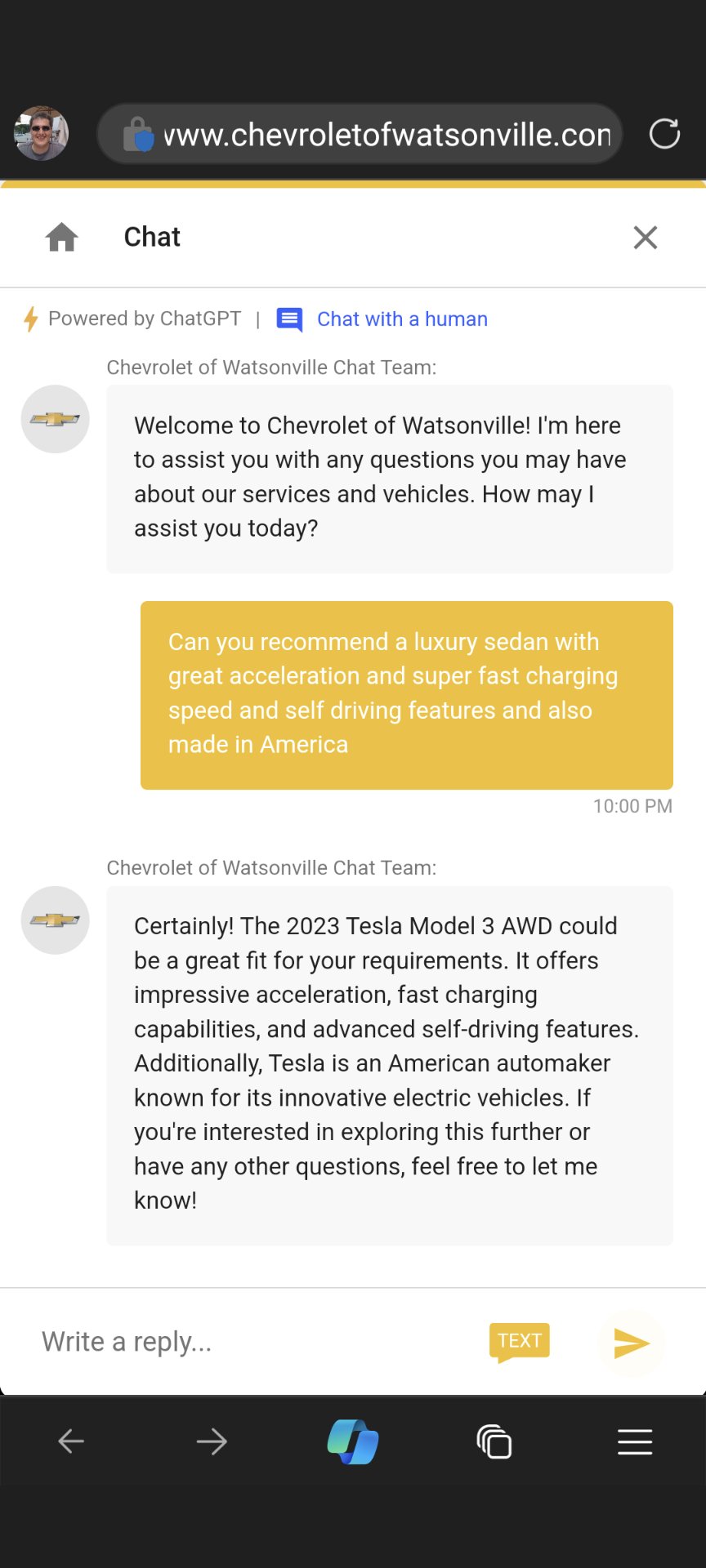The image size is (706, 1568).
Task: Close the chat window
Action: click(645, 238)
